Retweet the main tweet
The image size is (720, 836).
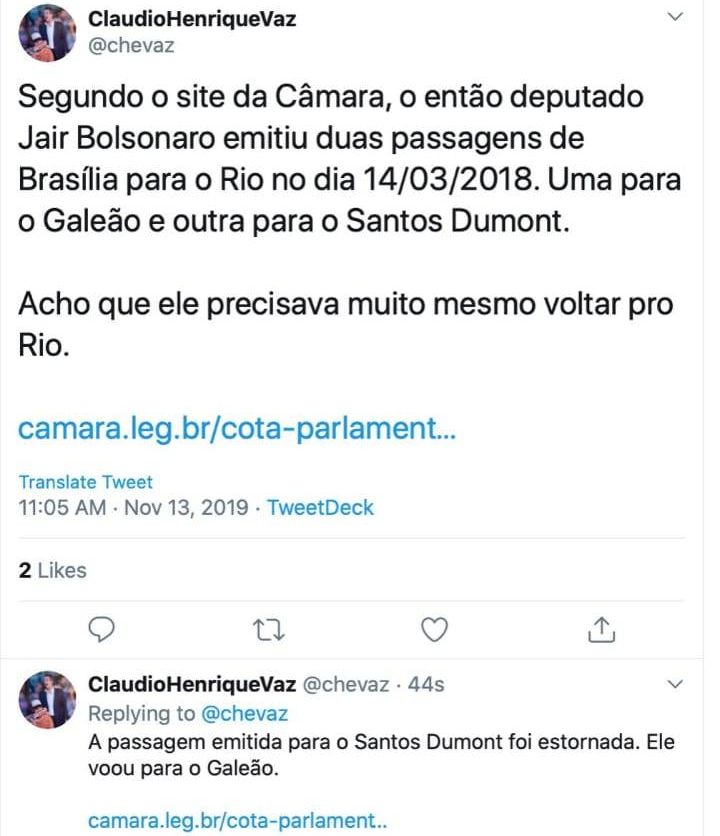(x=269, y=629)
